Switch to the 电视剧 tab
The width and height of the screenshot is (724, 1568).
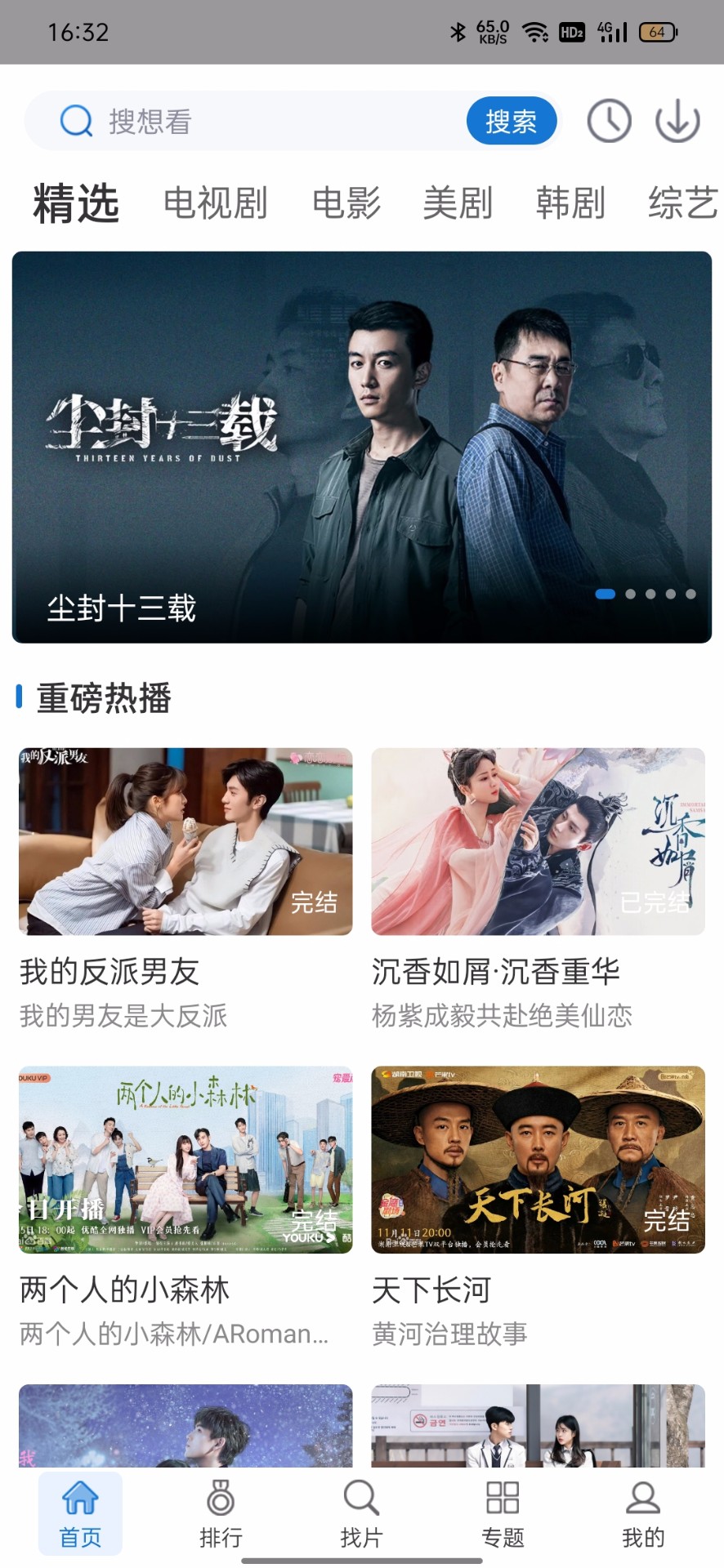click(x=215, y=203)
